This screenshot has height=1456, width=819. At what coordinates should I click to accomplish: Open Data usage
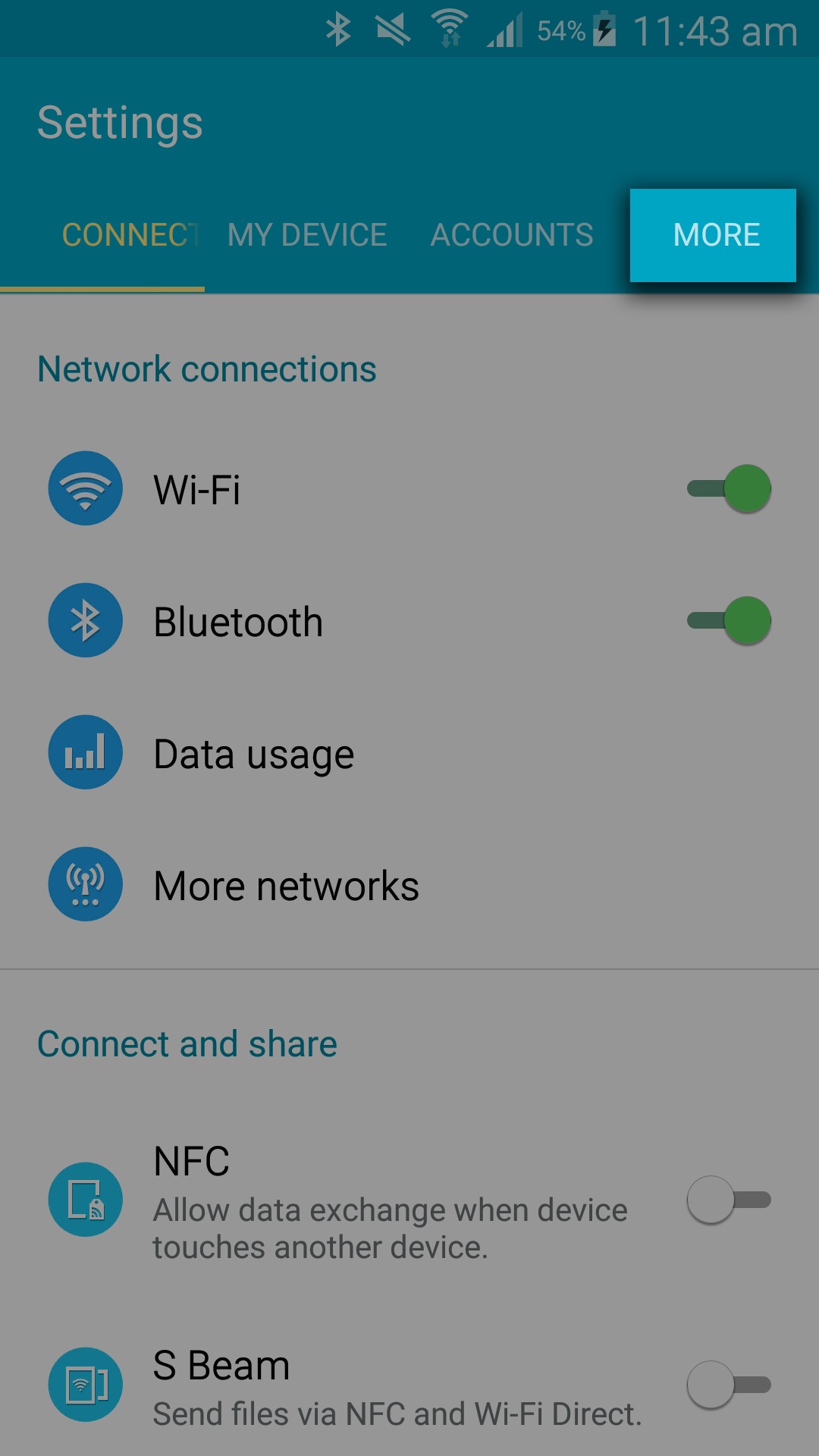pos(409,753)
